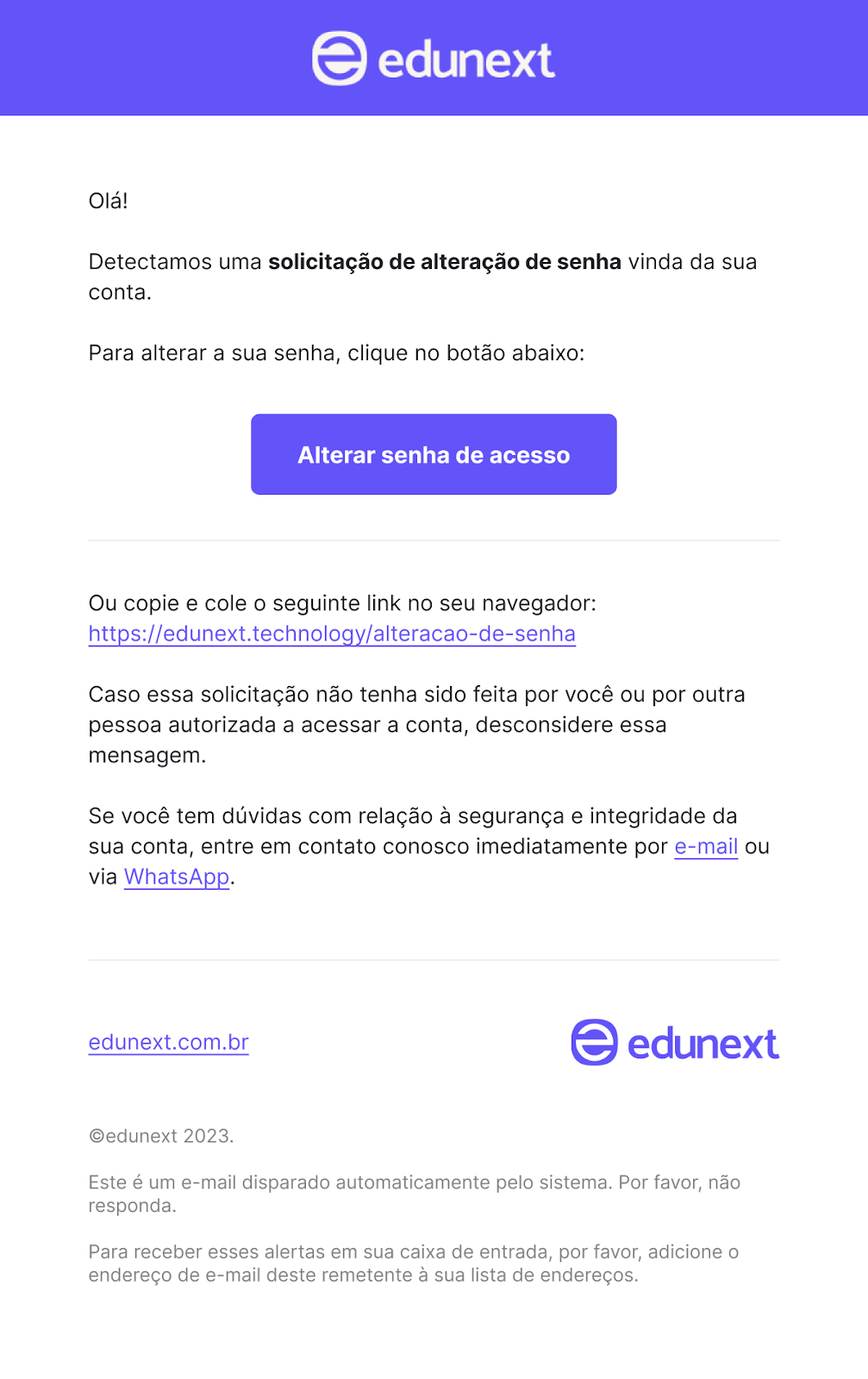Open the edunext.technology/alteracao-de-senha link
This screenshot has height=1379, width=868.
(x=332, y=633)
